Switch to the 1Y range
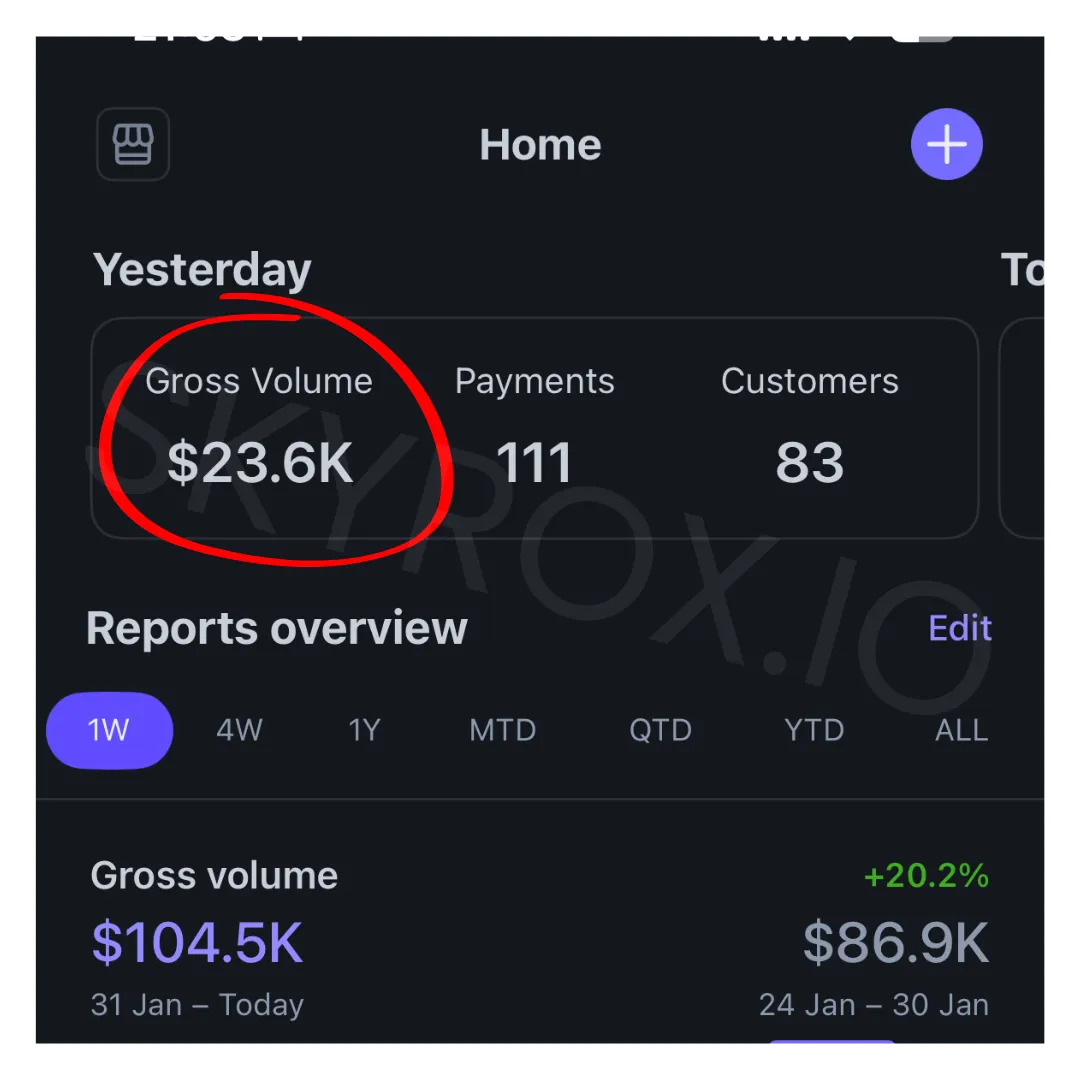Viewport: 1080px width, 1080px height. pos(364,730)
